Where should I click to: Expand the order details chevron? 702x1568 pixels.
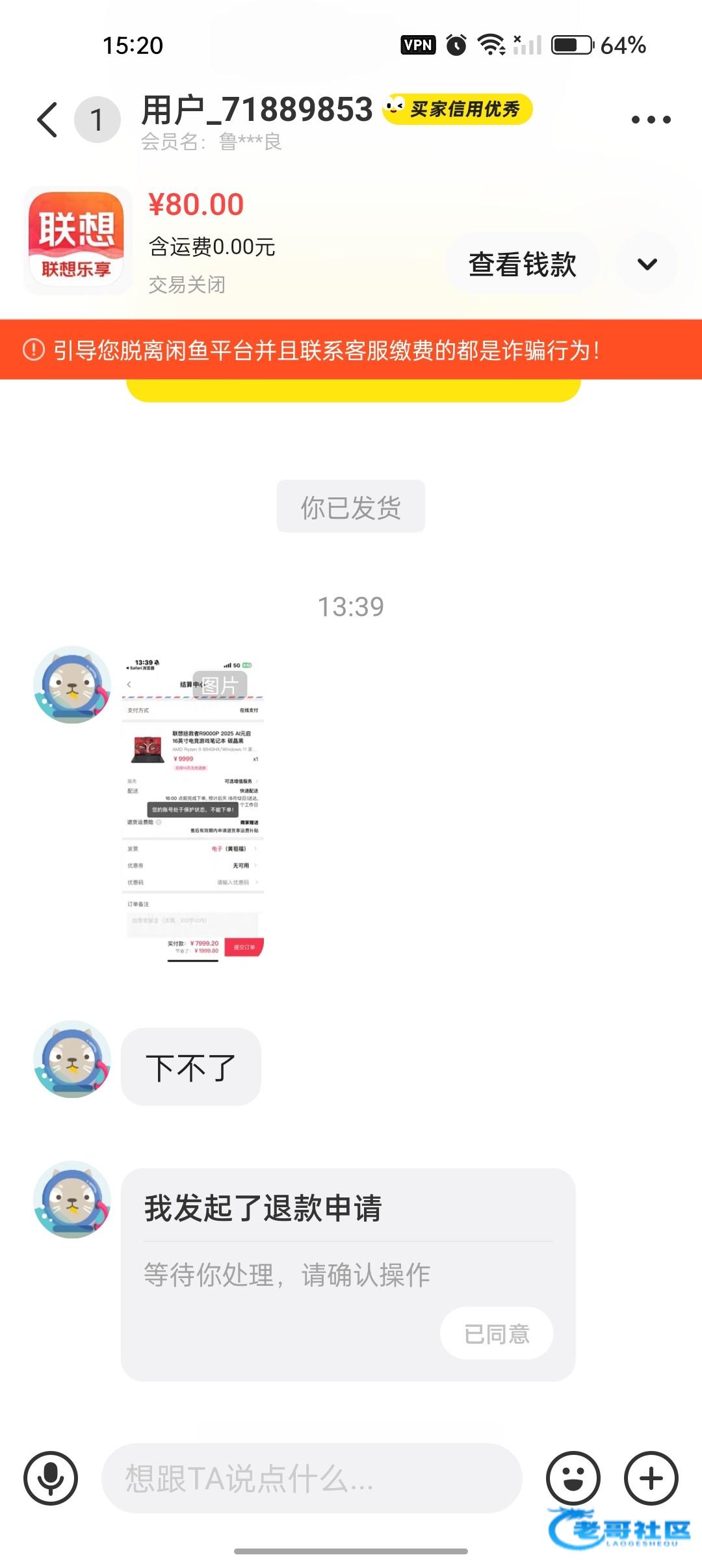pyautogui.click(x=647, y=265)
